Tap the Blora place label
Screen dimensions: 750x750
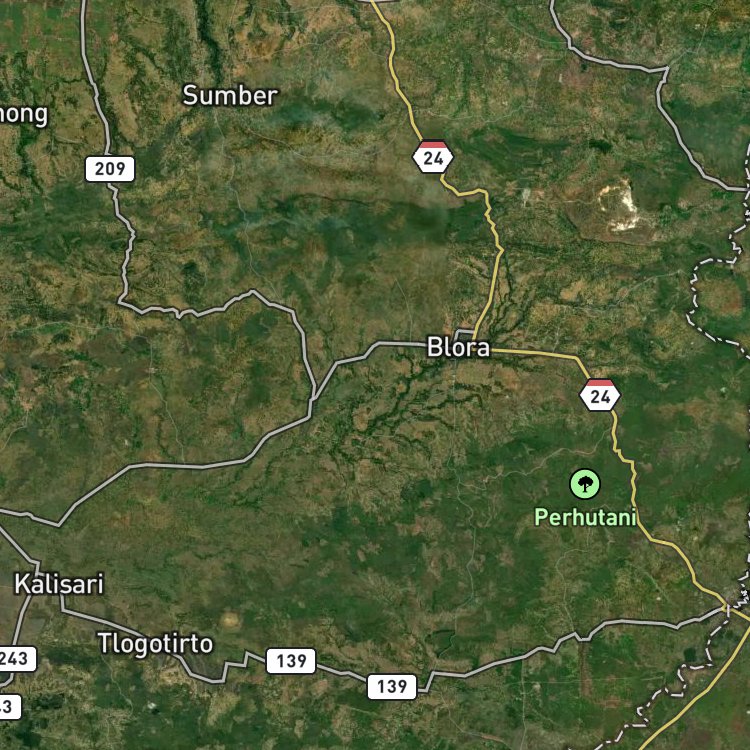coord(458,347)
